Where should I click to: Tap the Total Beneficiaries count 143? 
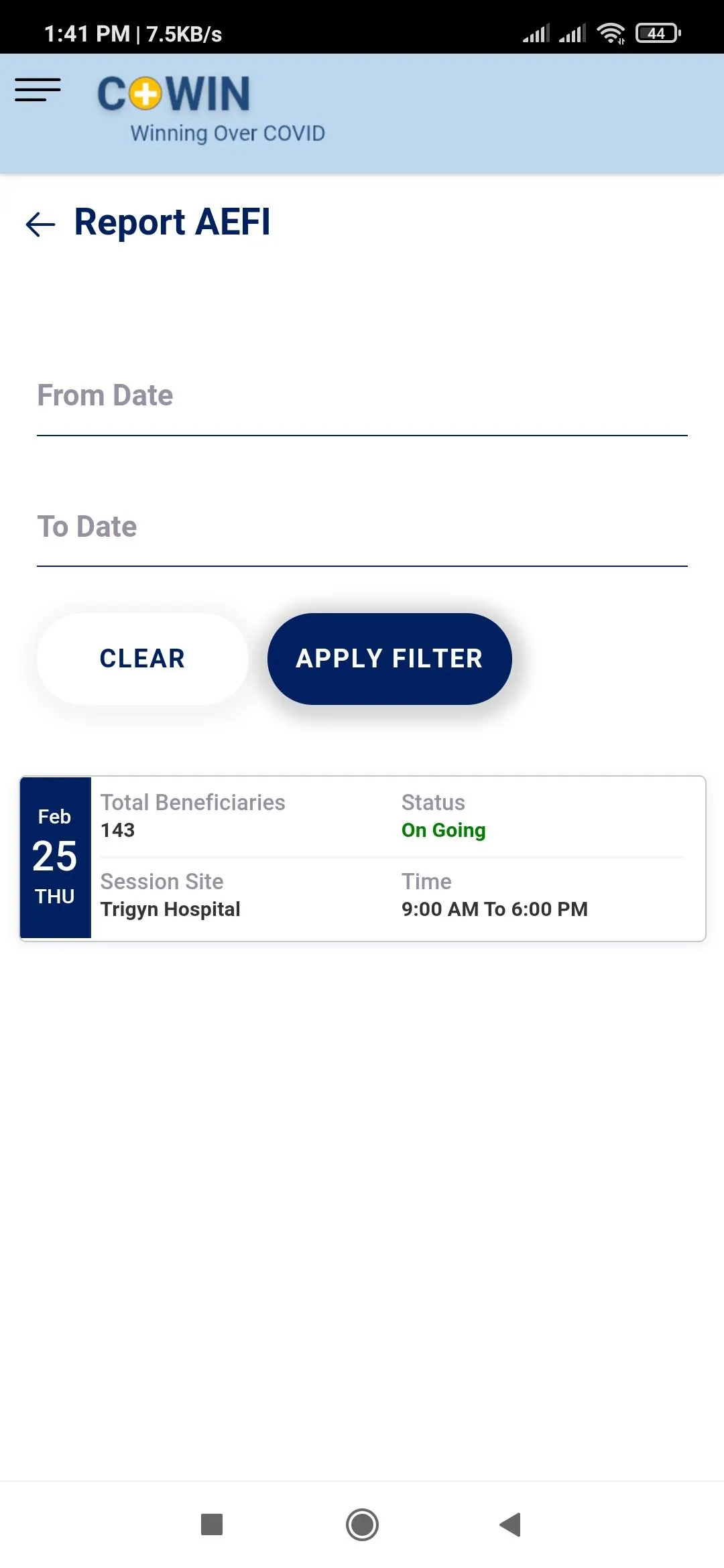pyautogui.click(x=117, y=830)
